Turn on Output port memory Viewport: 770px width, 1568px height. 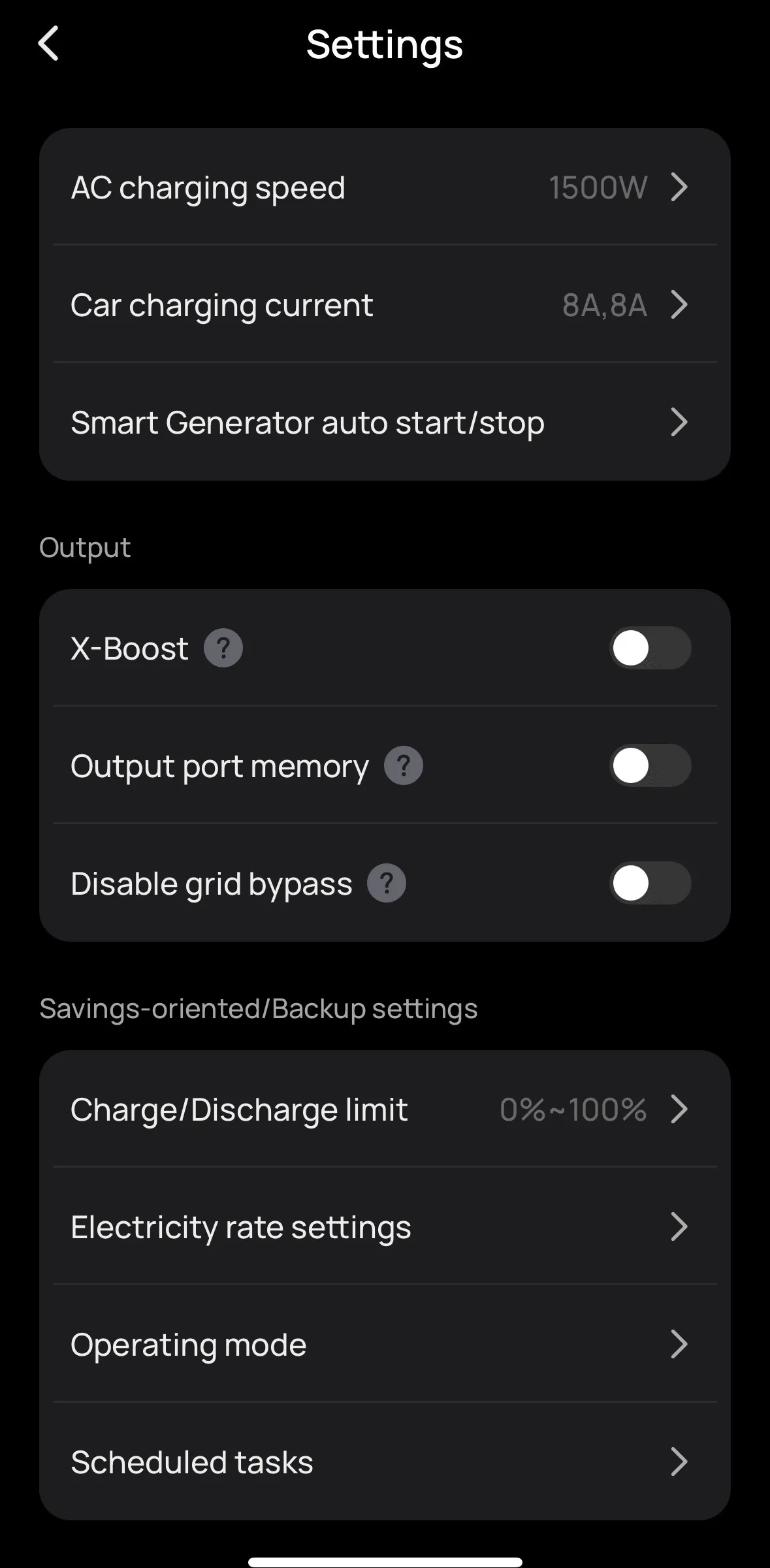pos(650,765)
